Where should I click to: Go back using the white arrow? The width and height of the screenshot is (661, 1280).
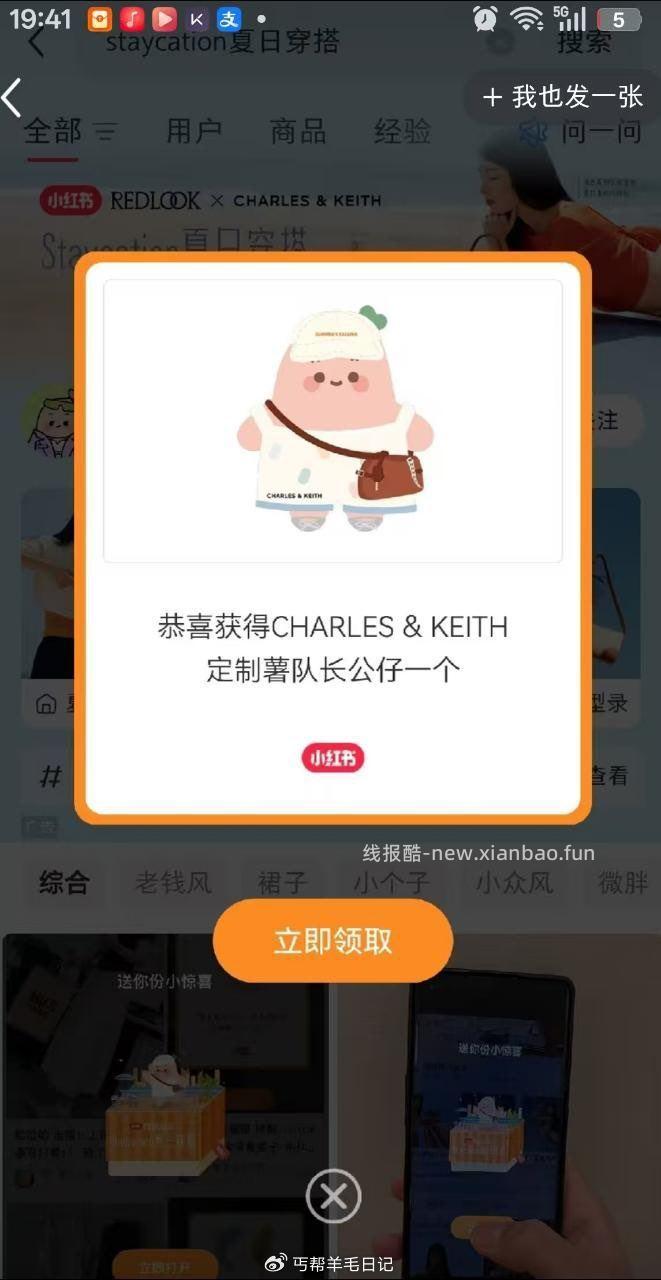click(13, 98)
